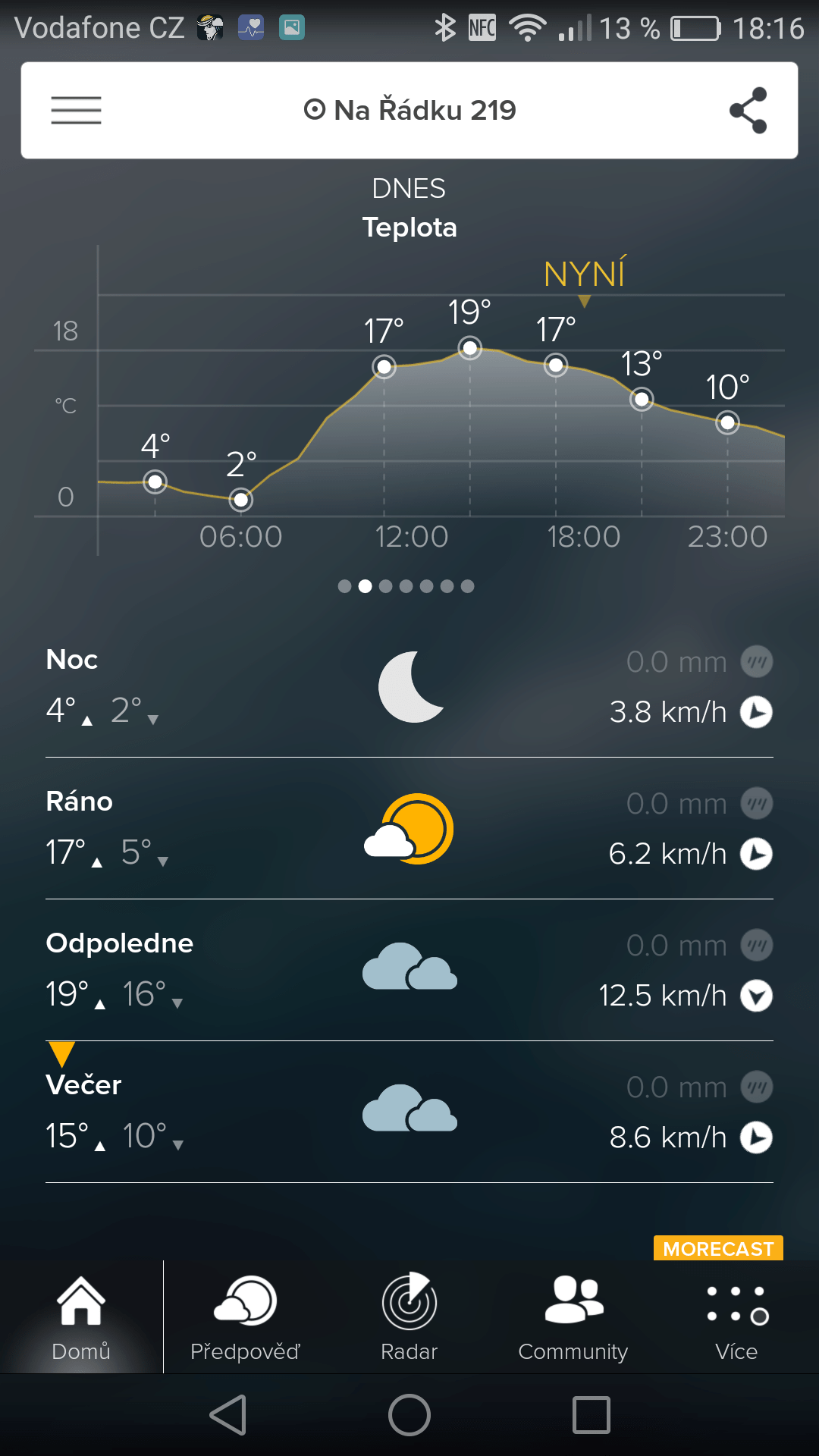Open the Předpověď tab
The height and width of the screenshot is (1456, 819).
point(245,1318)
